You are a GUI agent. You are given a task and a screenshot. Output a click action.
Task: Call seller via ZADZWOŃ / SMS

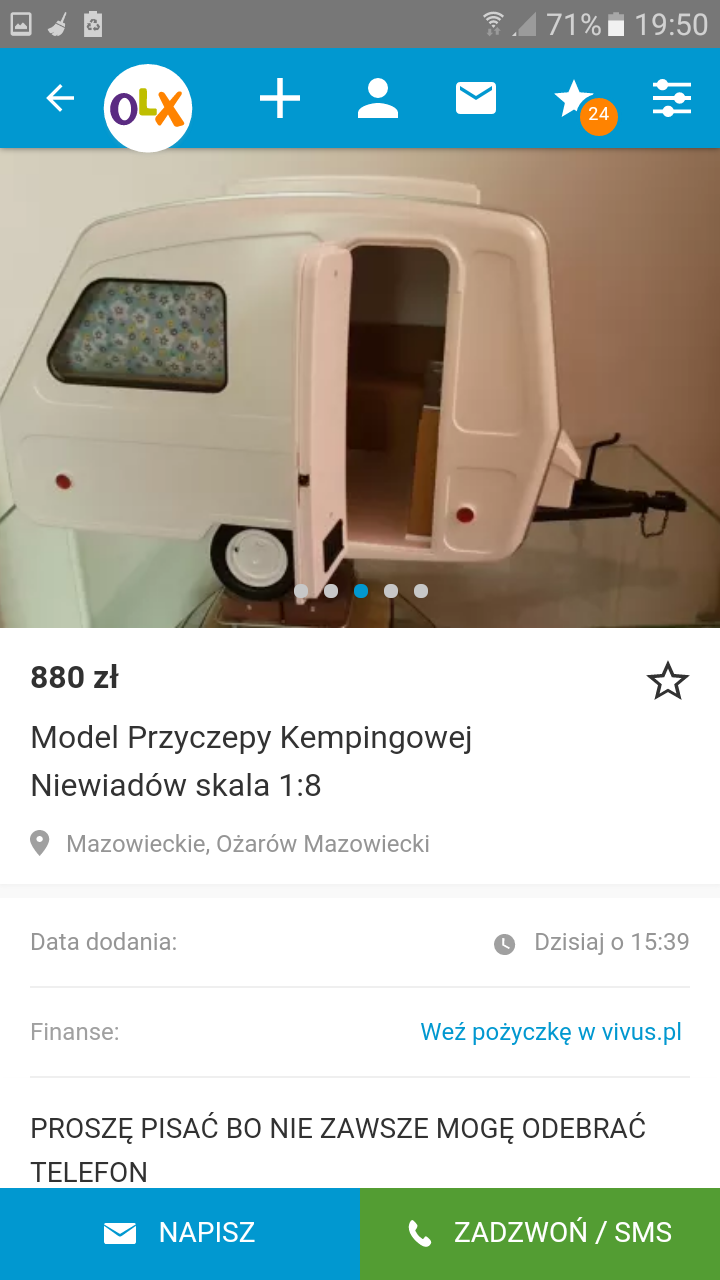pos(540,1233)
